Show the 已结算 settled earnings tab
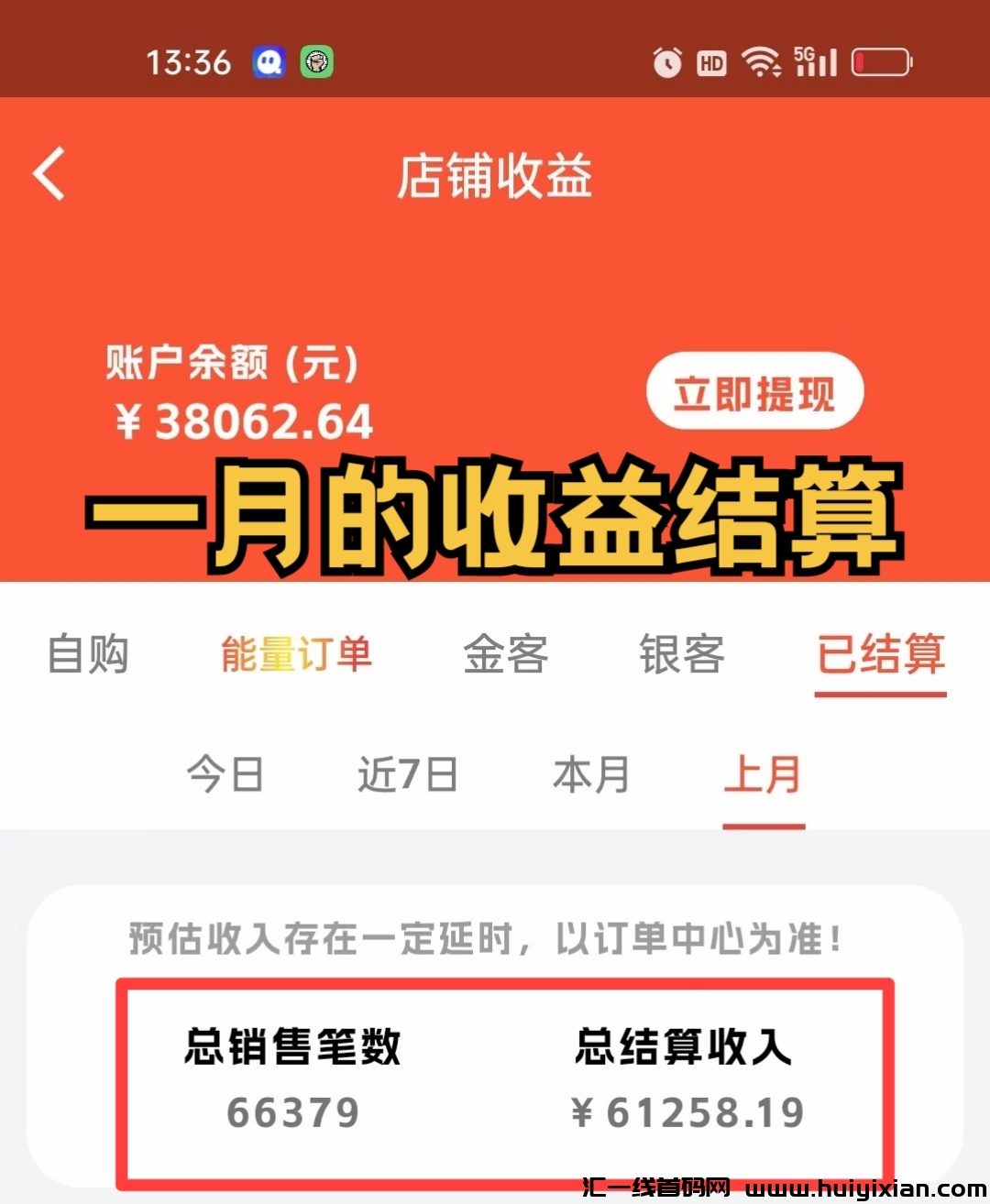 pos(880,654)
